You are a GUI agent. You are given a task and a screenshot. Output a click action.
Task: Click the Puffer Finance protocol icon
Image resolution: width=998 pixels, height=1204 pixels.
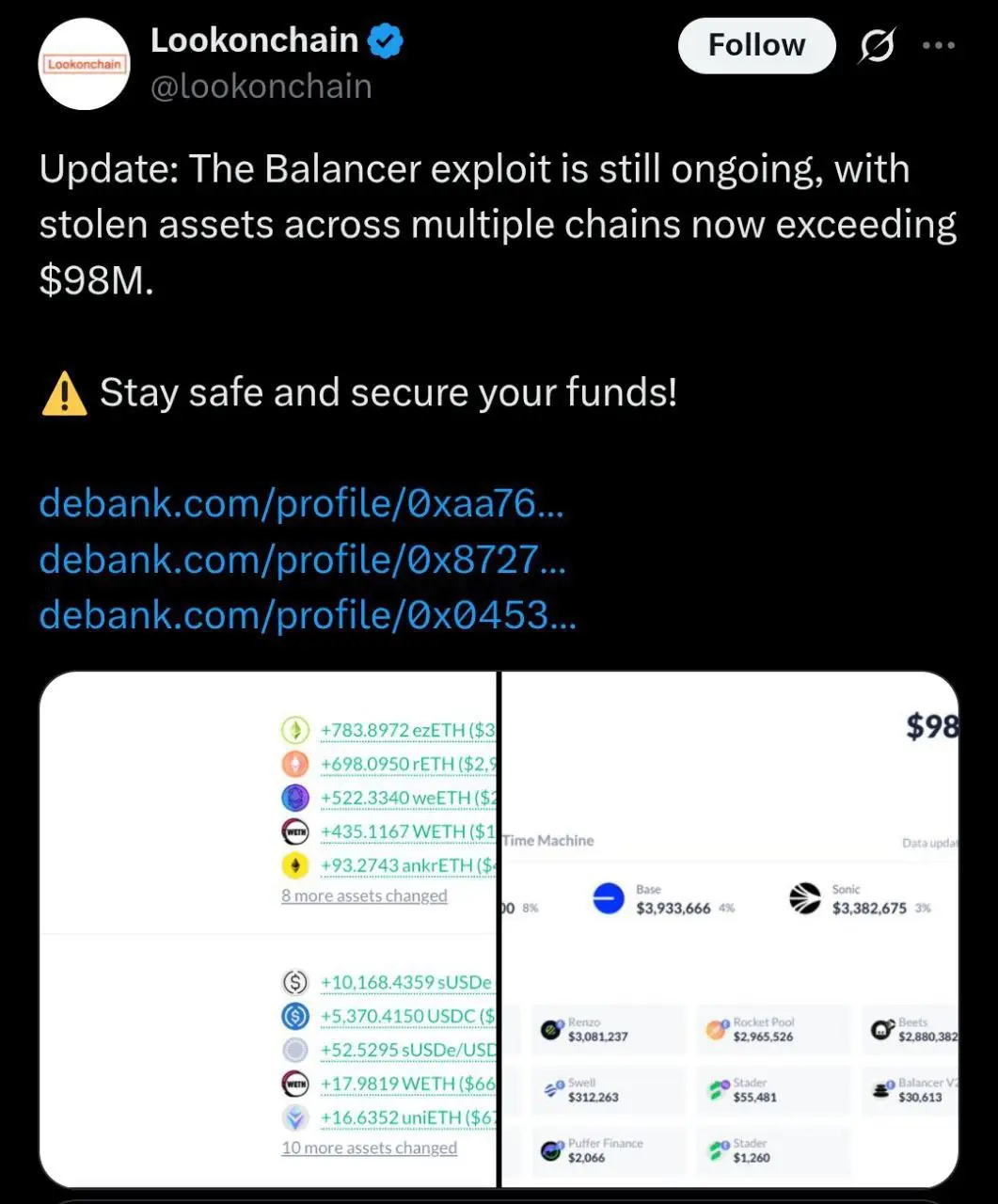[554, 1149]
